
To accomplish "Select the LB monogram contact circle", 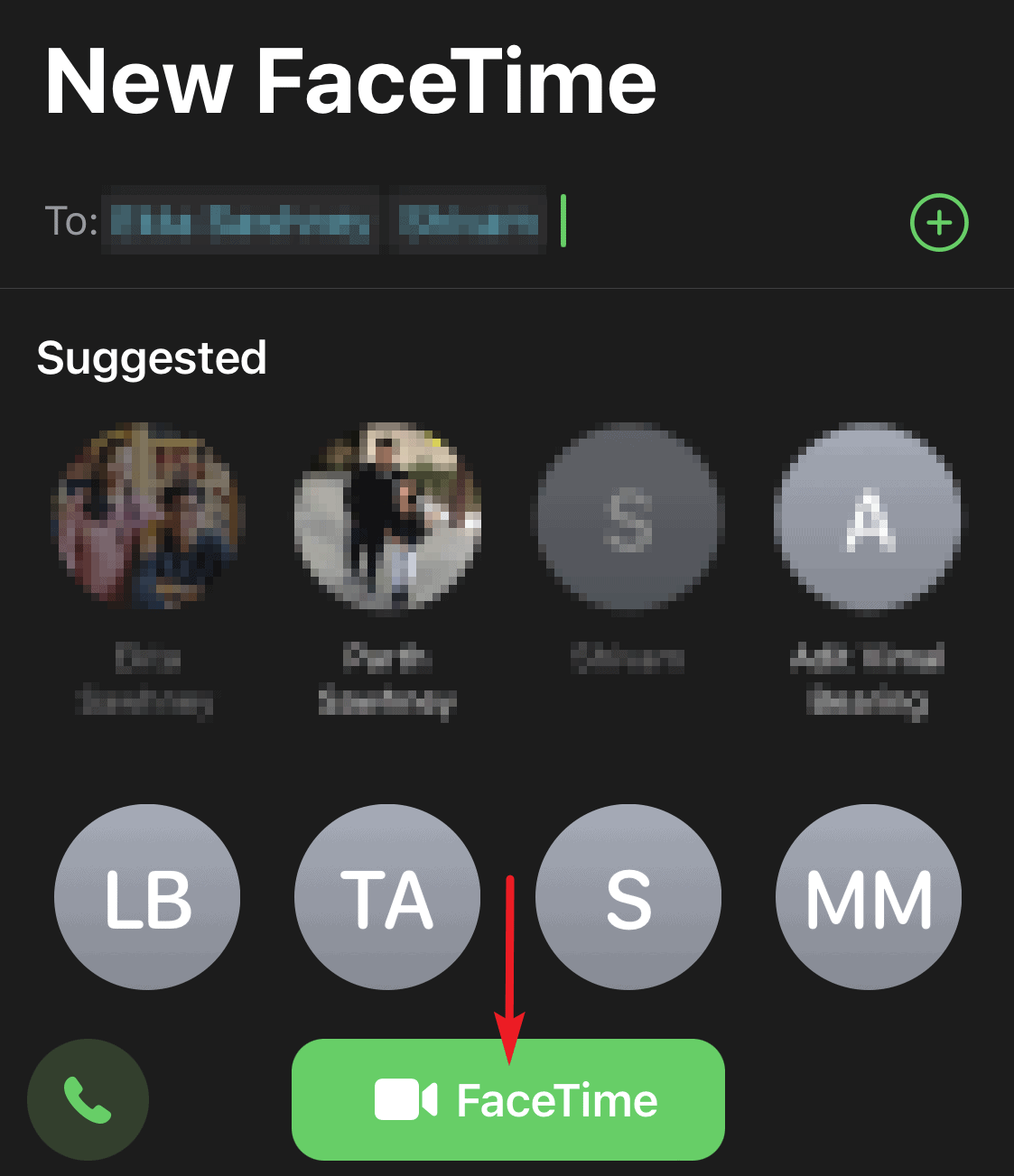I will (x=147, y=895).
